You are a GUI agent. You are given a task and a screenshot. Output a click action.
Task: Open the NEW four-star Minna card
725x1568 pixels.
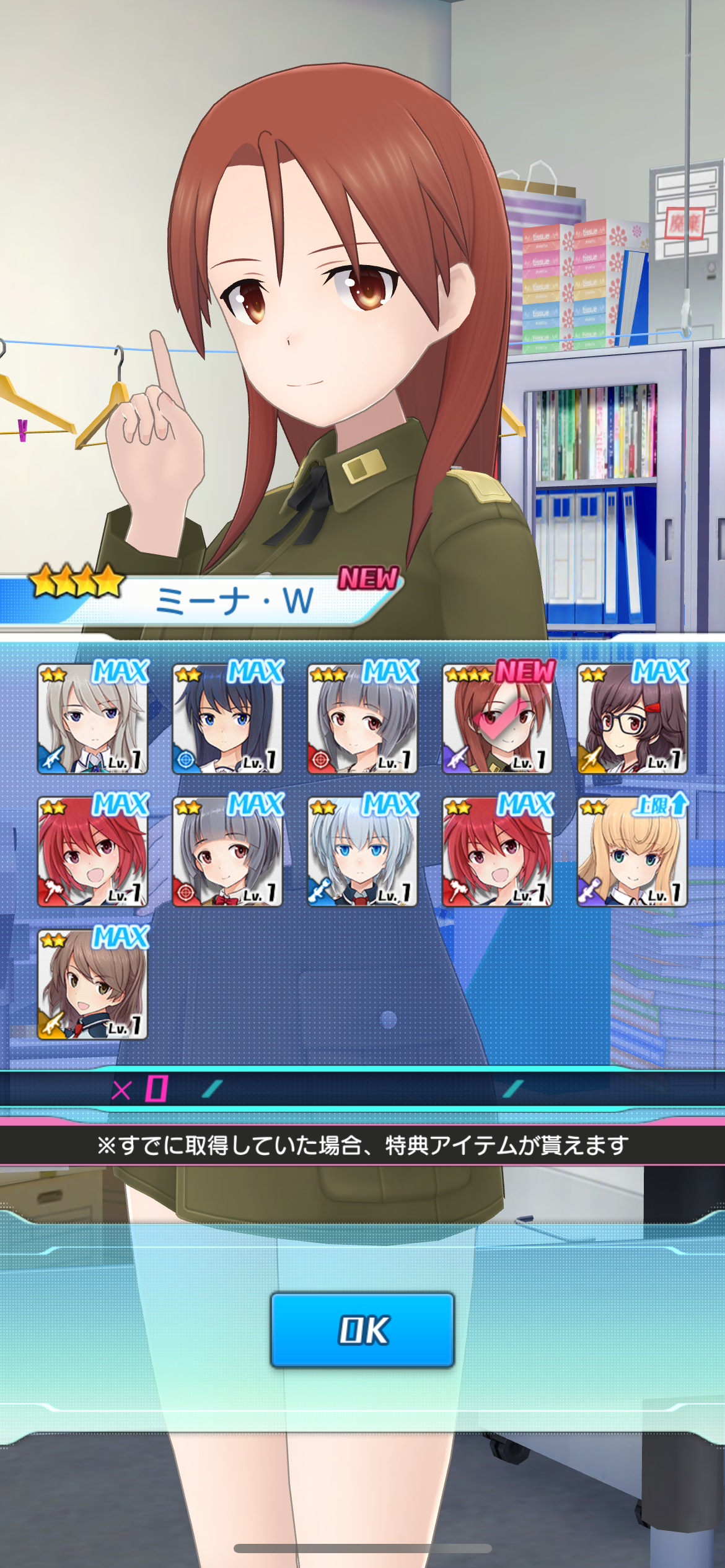498,718
